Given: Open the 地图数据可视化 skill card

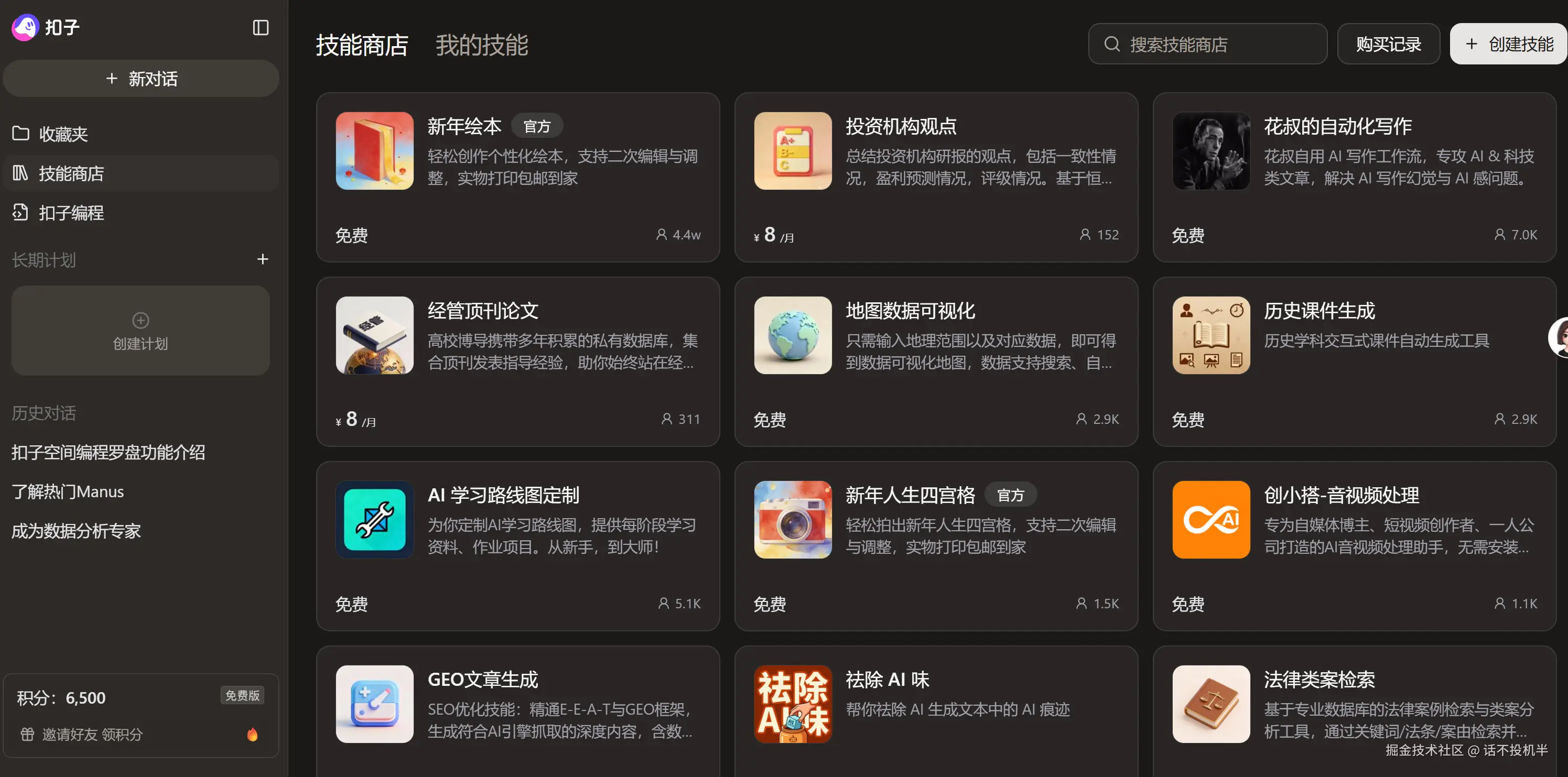Looking at the screenshot, I should [936, 362].
